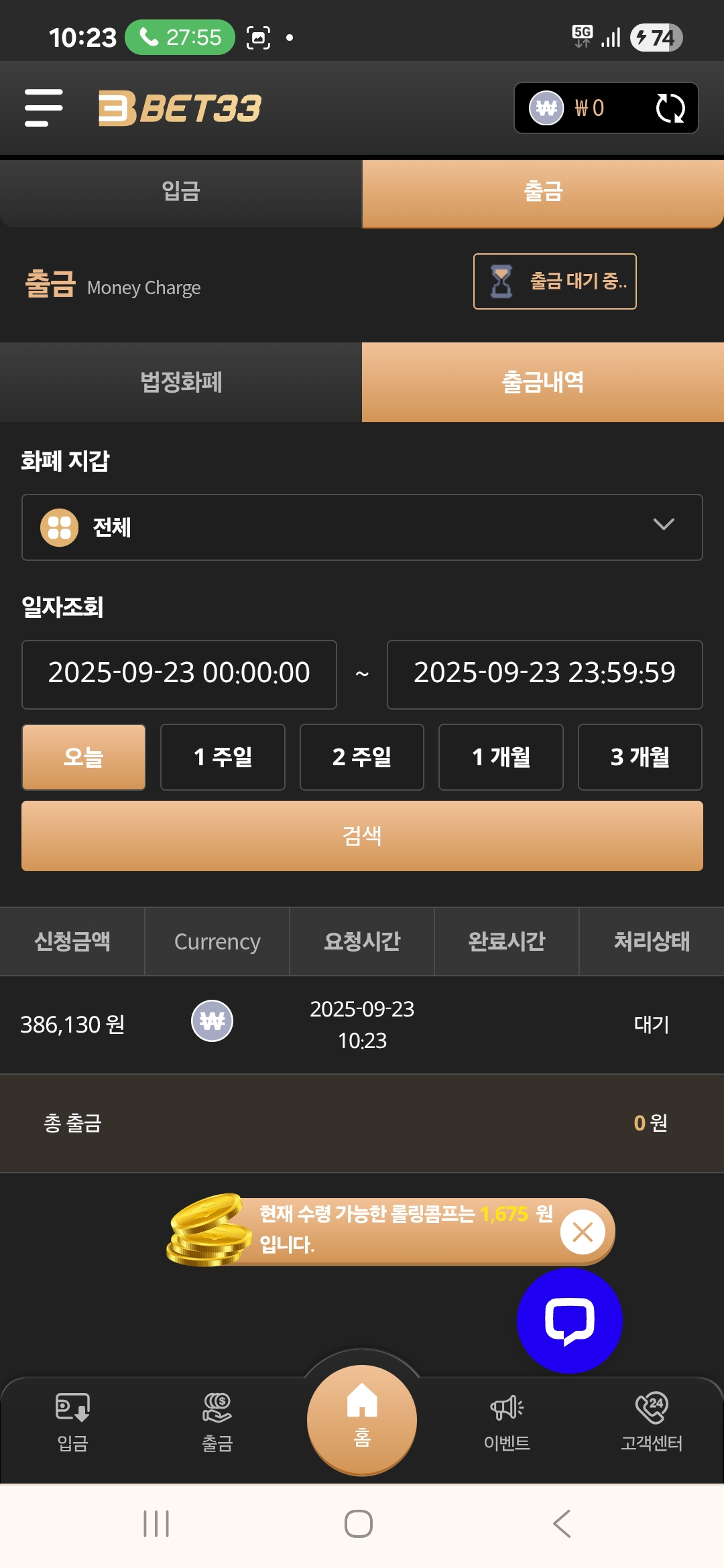
Task: Tap the 검색 search button
Action: coord(362,836)
